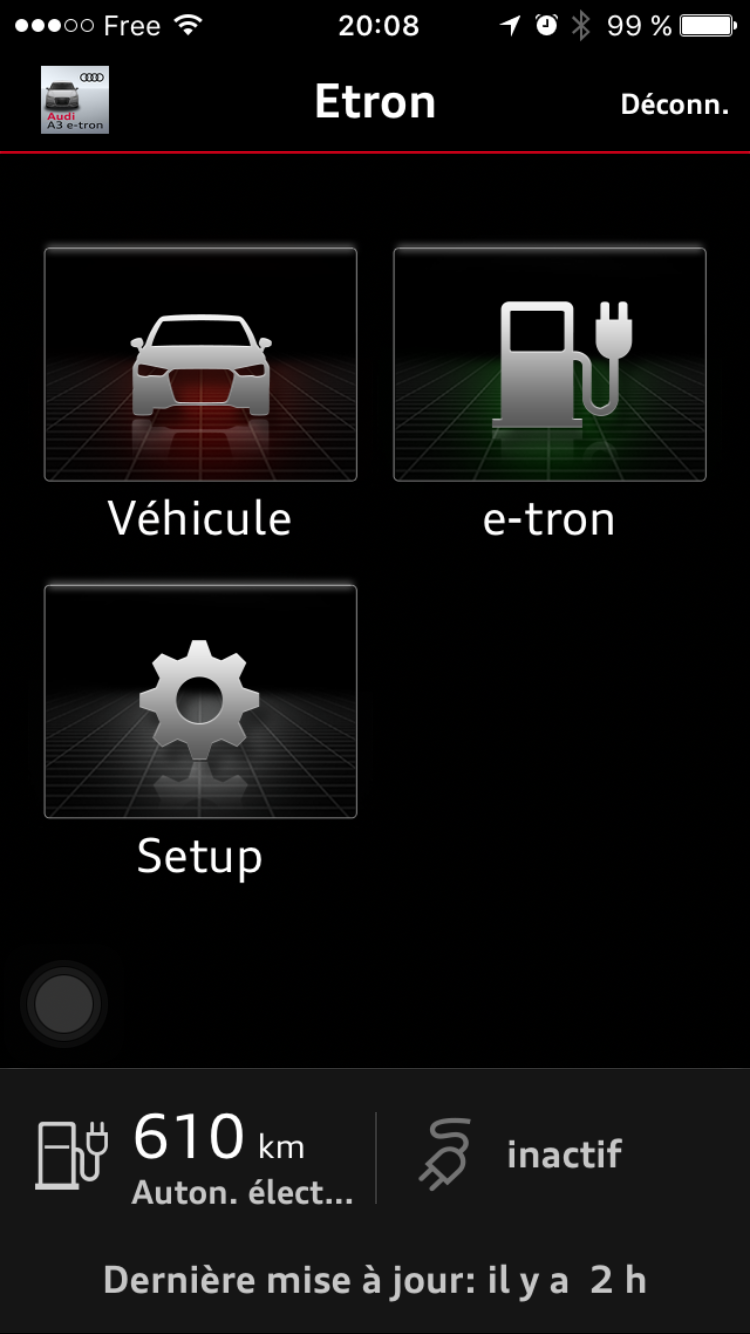Open the Véhicule tile
Viewport: 750px width, 1334px height.
click(200, 365)
